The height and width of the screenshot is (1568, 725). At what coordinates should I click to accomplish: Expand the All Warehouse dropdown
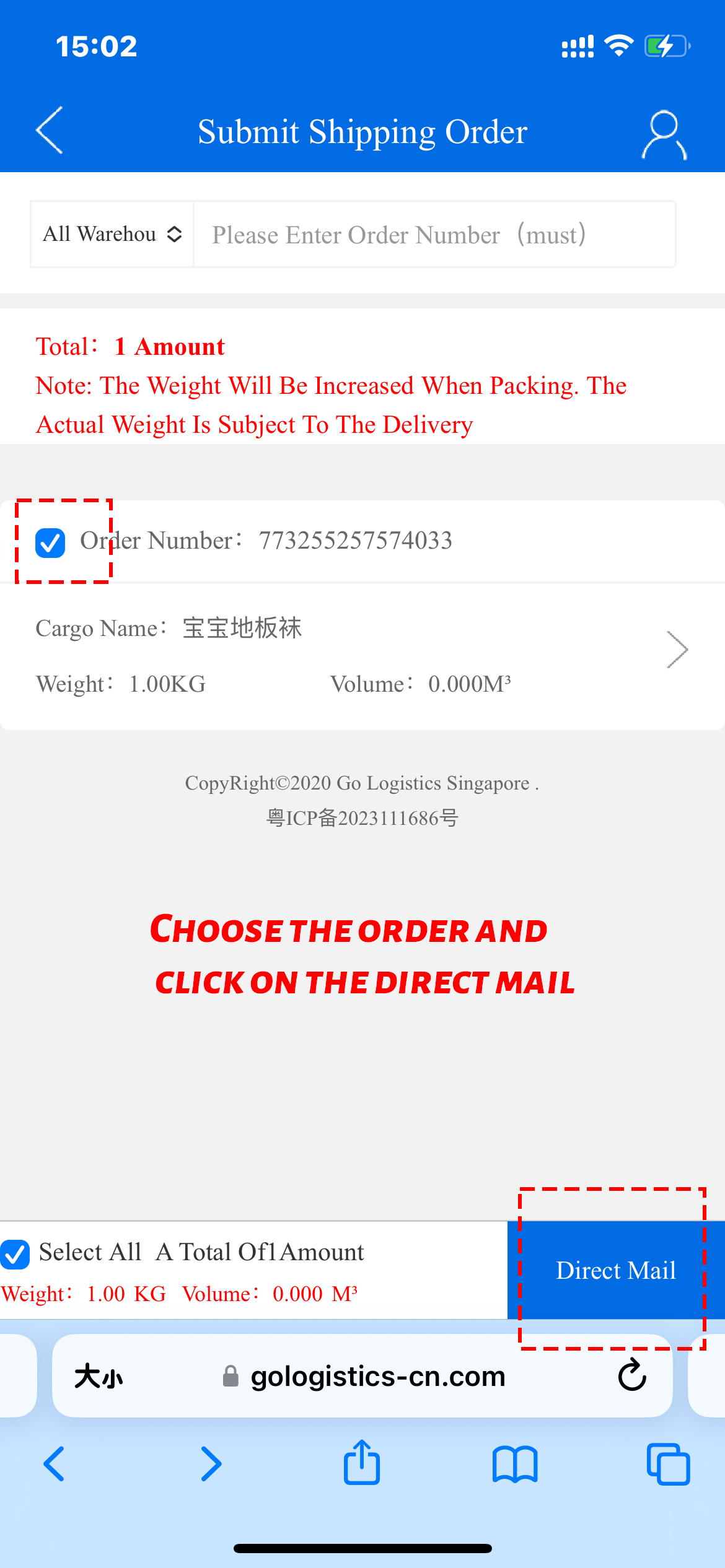pyautogui.click(x=112, y=234)
